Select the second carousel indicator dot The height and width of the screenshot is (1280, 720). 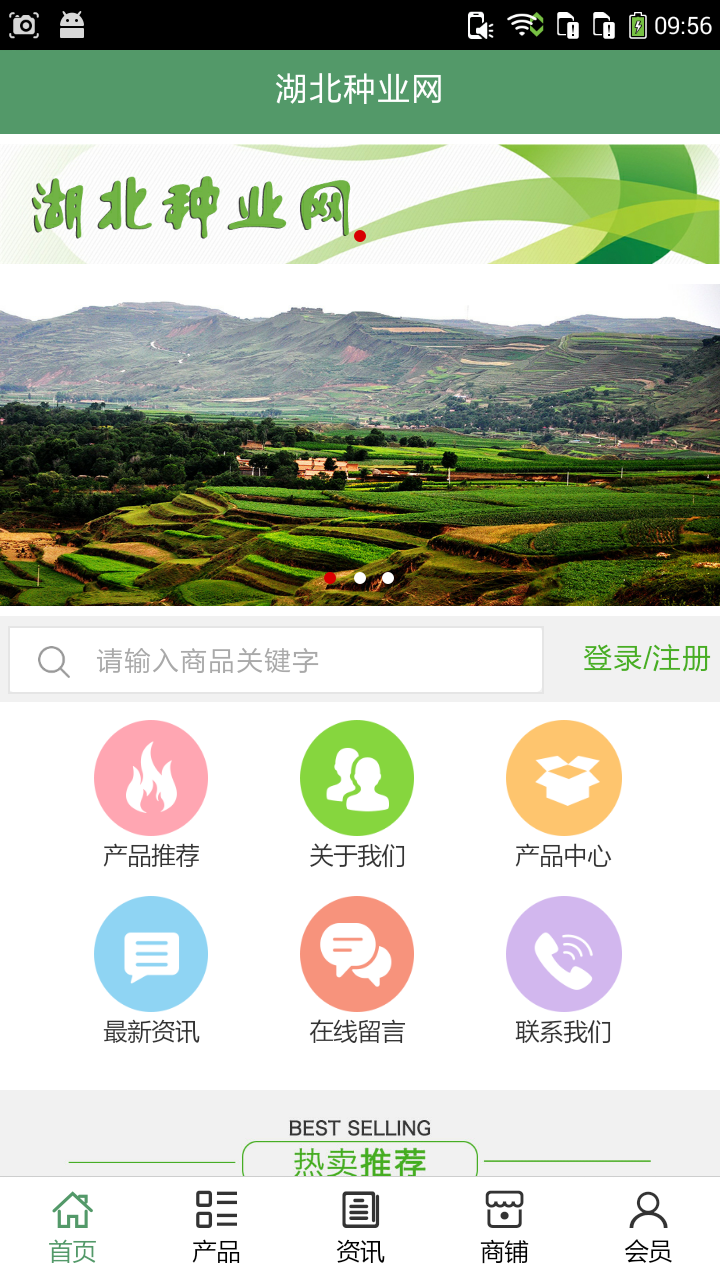pyautogui.click(x=360, y=578)
